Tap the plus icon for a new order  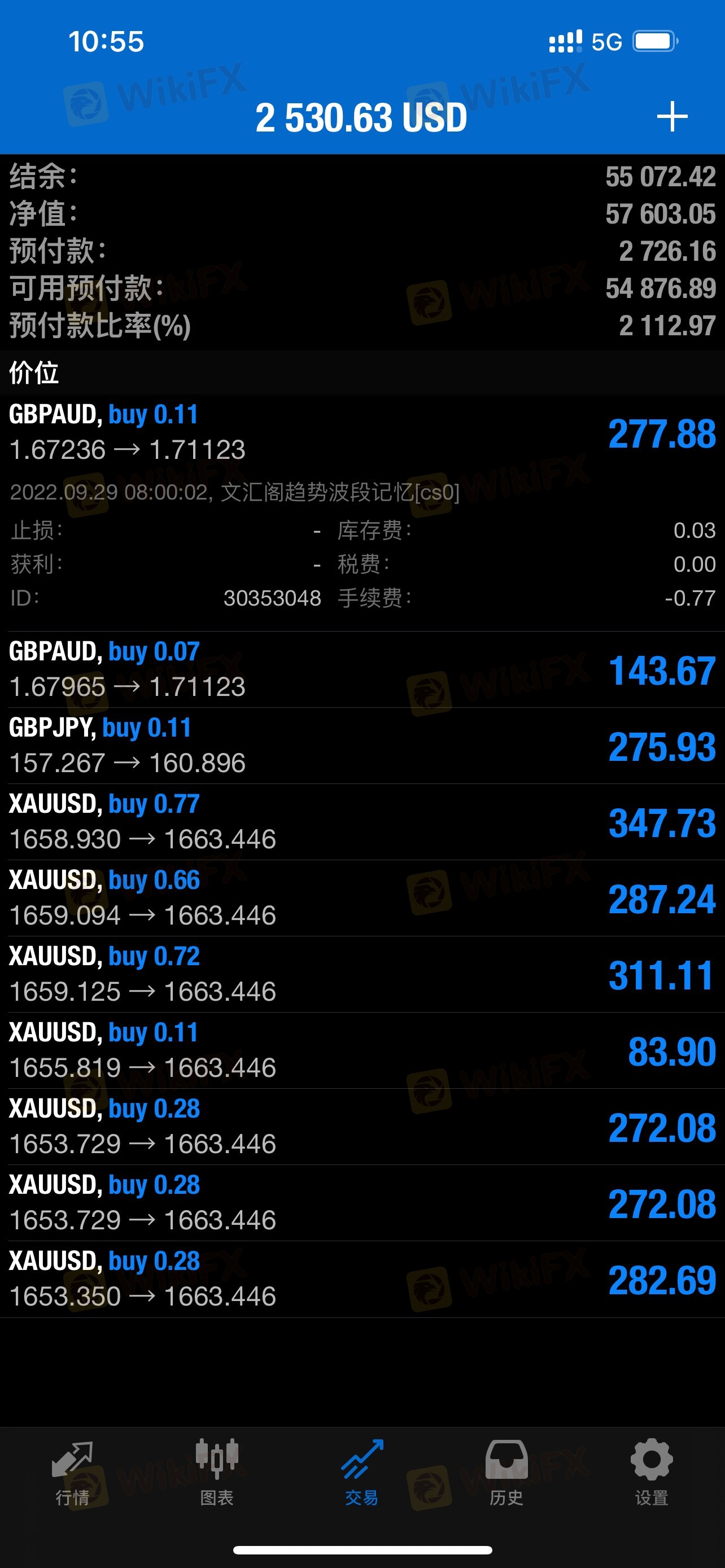point(672,116)
